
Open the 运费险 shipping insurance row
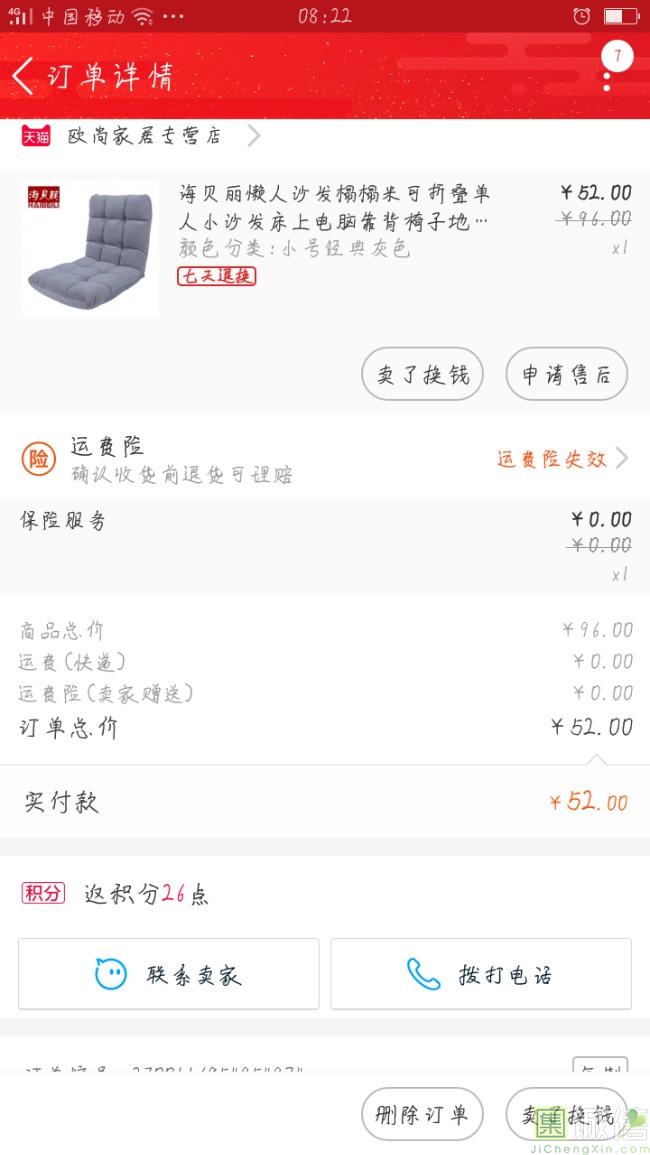325,459
